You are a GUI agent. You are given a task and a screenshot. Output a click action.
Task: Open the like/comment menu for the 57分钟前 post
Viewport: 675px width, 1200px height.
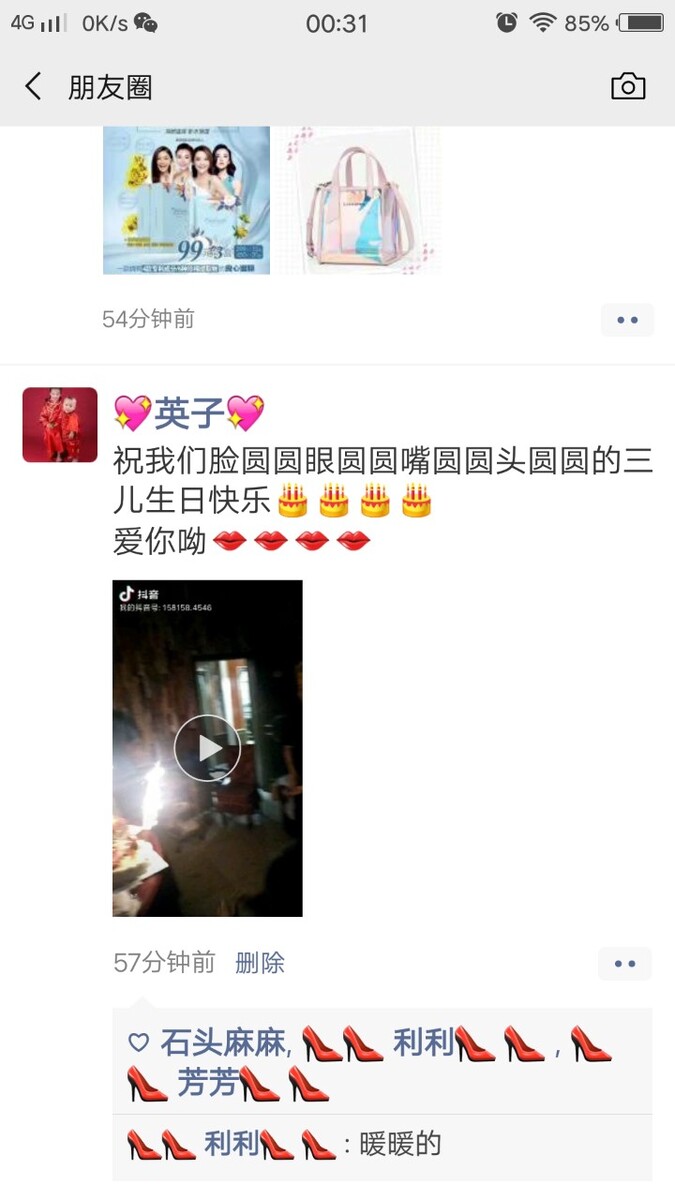(x=625, y=964)
